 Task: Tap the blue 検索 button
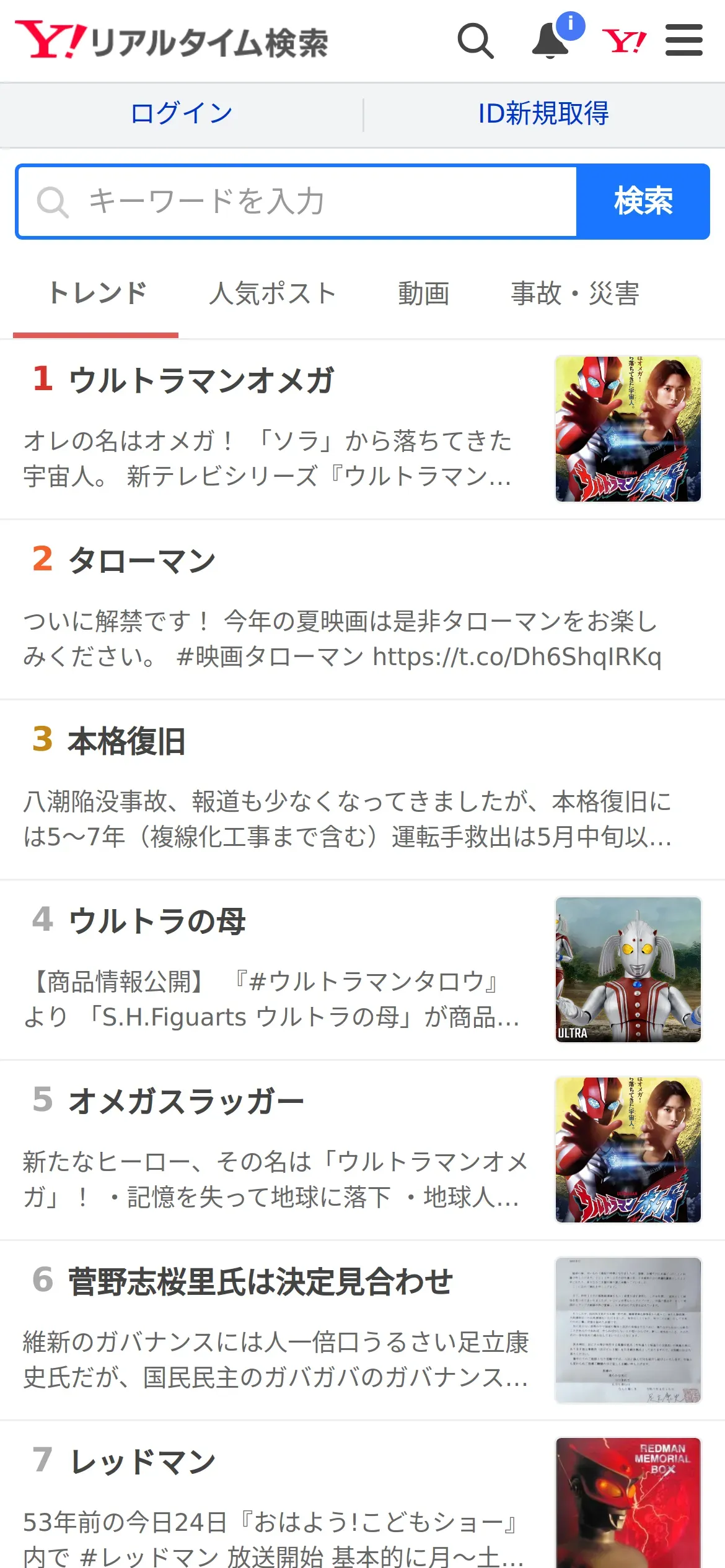pyautogui.click(x=643, y=201)
